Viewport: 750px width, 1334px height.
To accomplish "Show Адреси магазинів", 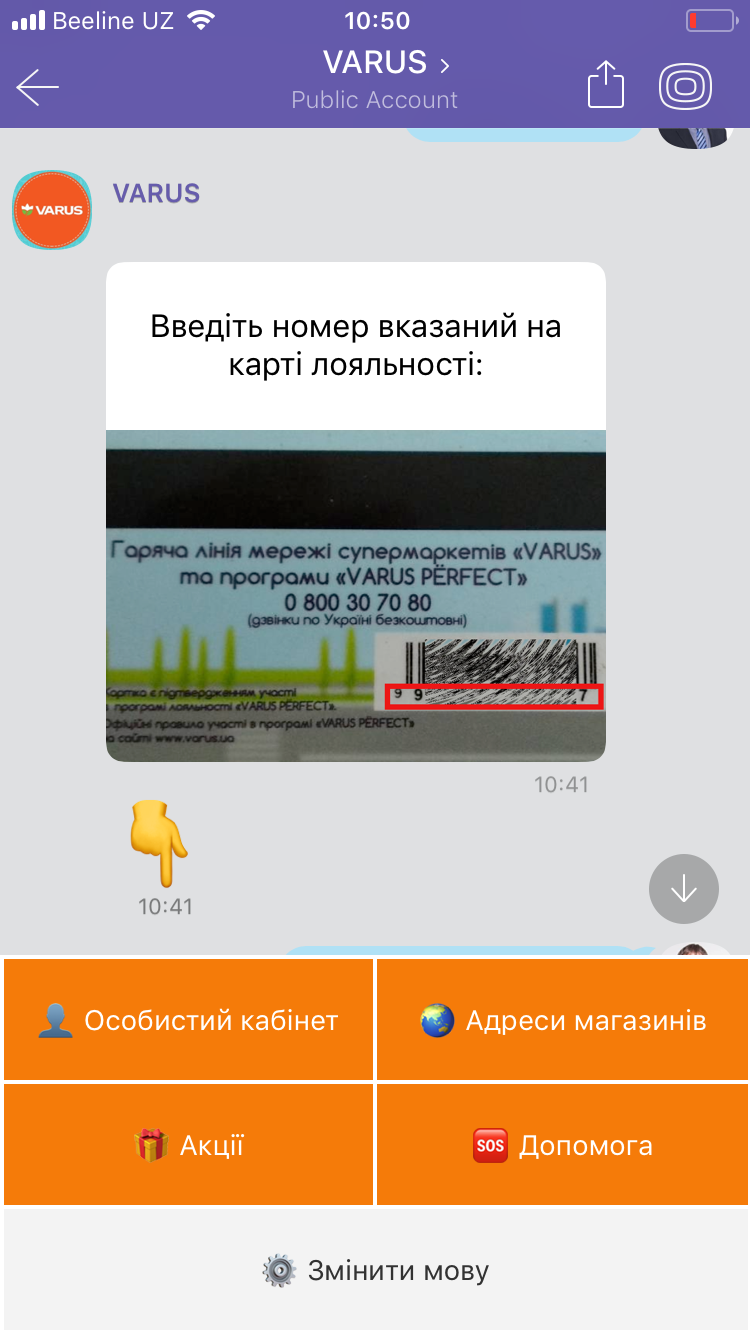I will (562, 1020).
